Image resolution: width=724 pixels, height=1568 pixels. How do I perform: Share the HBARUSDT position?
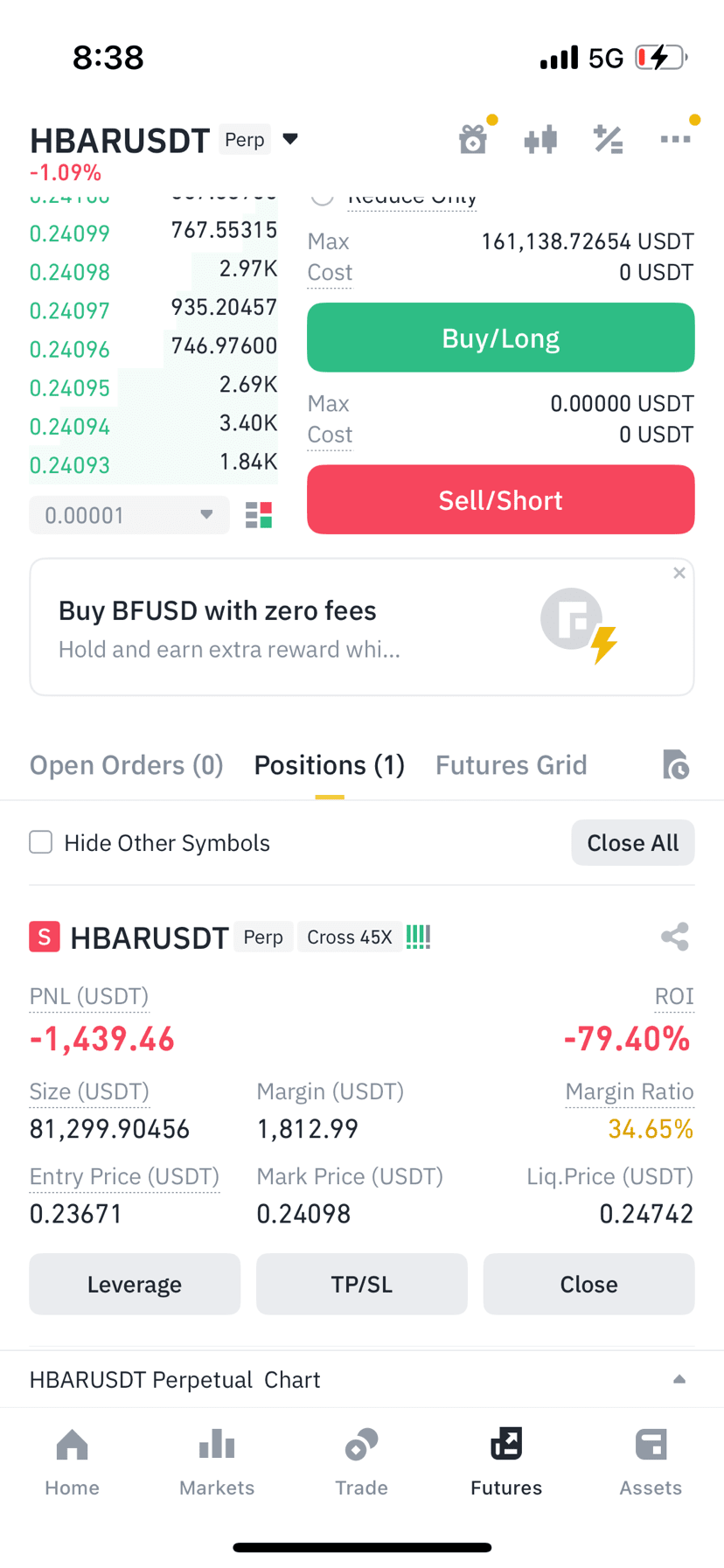(675, 937)
